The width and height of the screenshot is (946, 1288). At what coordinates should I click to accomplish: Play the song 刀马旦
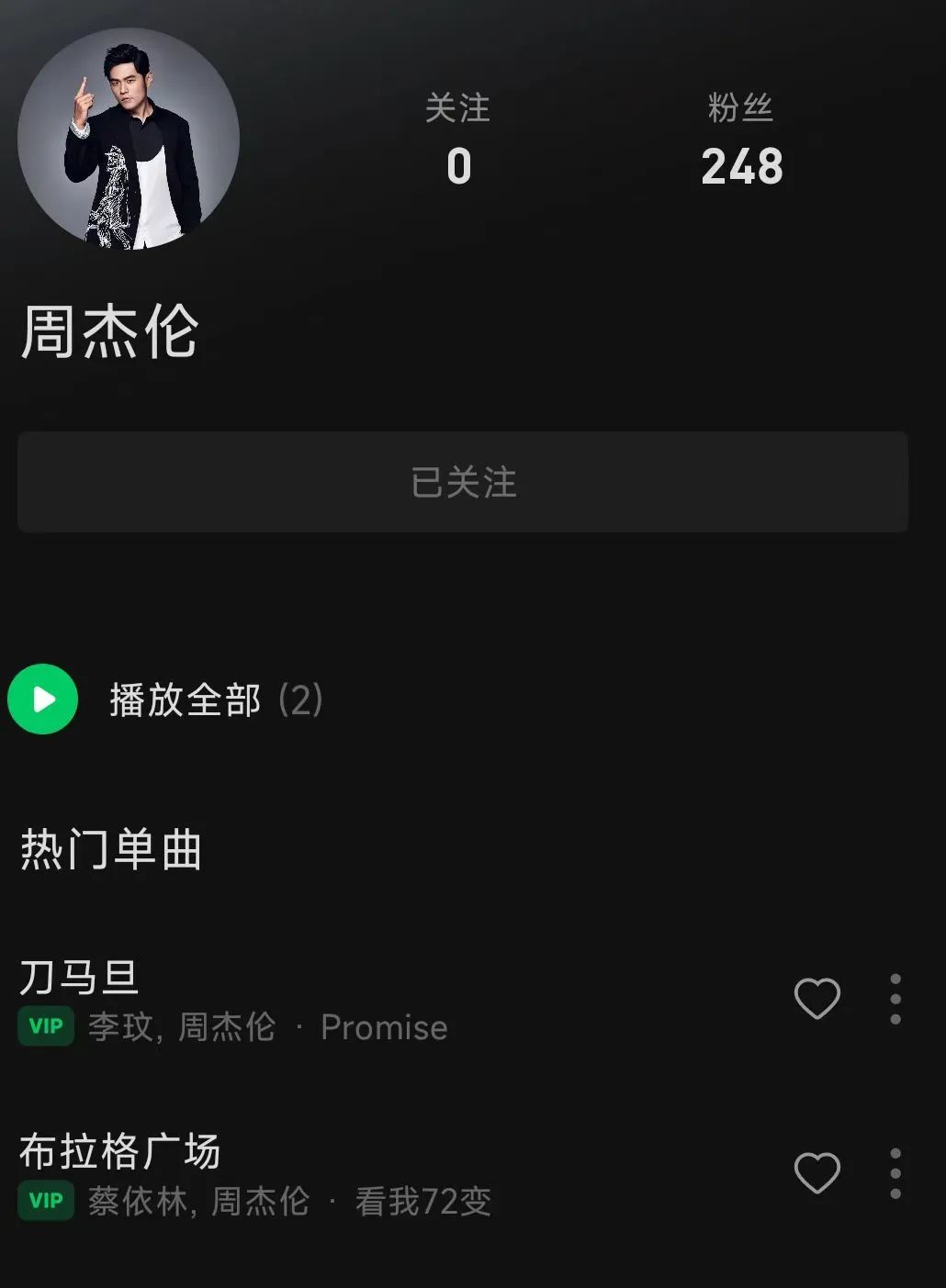[x=276, y=999]
